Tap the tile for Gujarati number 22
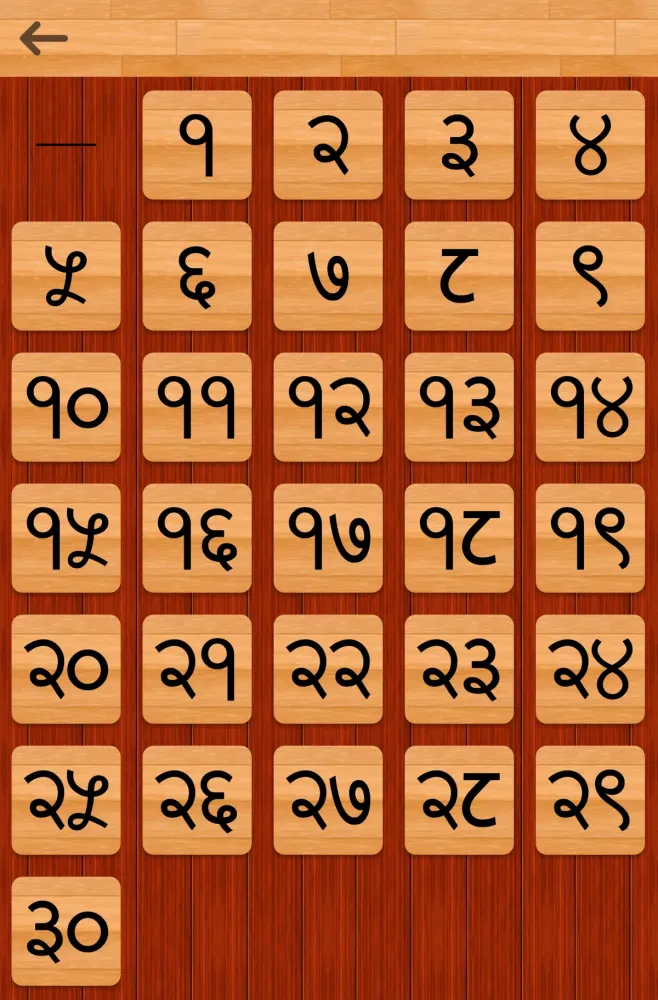Image resolution: width=658 pixels, height=1000 pixels. (328, 669)
